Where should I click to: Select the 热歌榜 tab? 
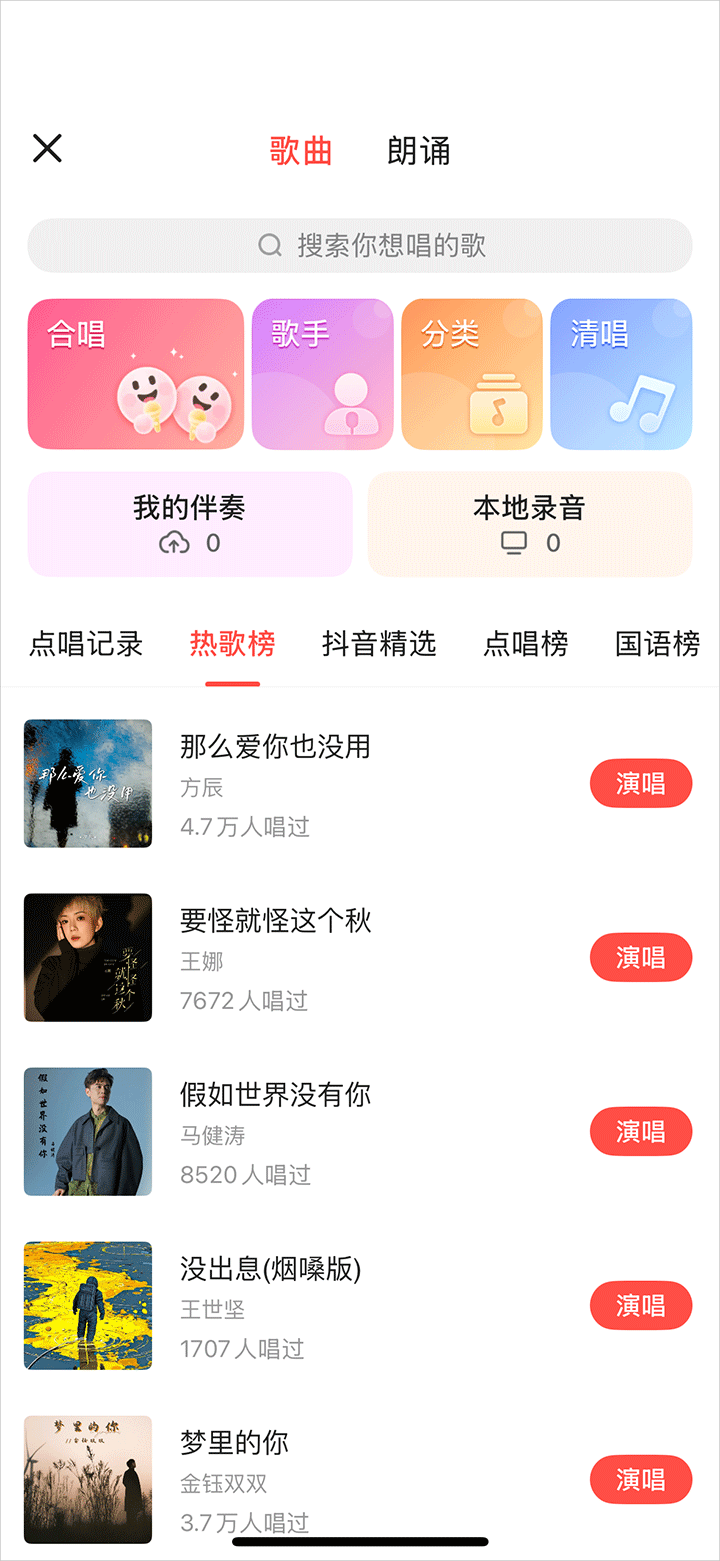click(x=232, y=644)
